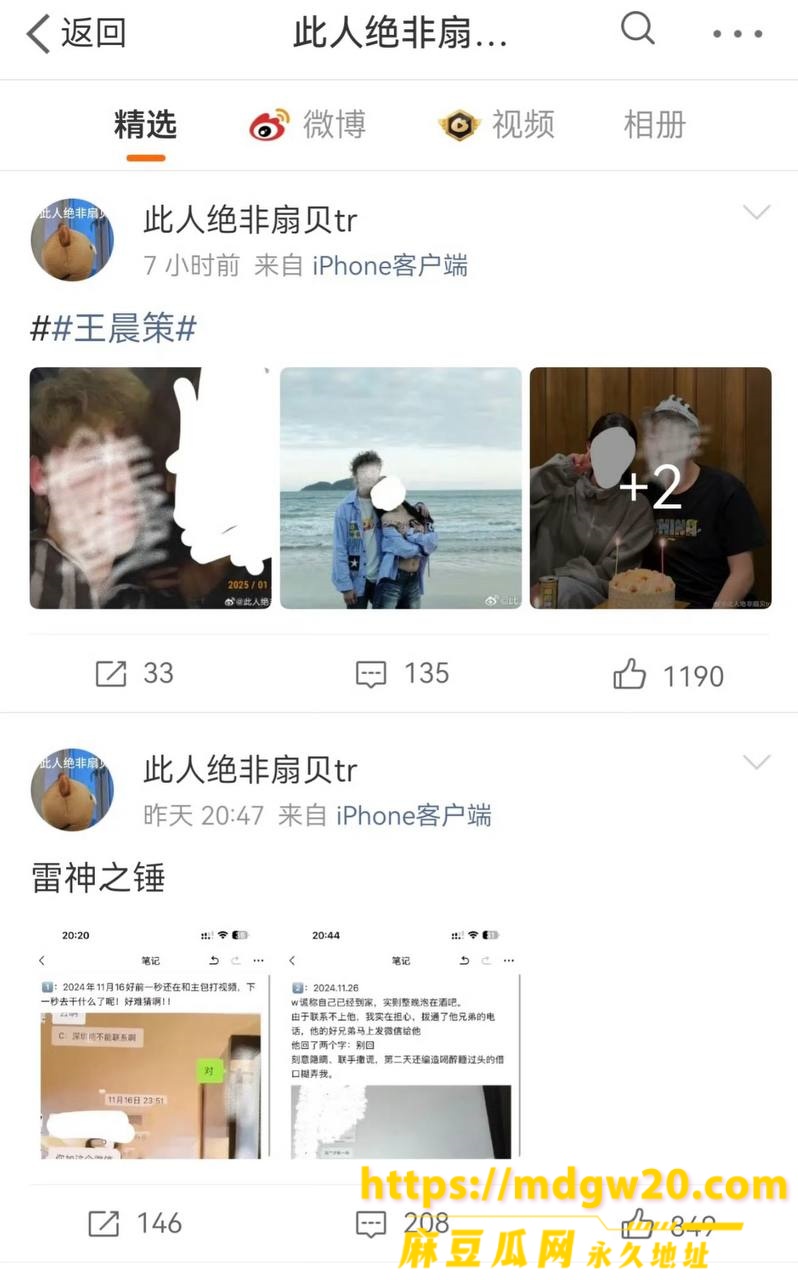798x1280 pixels.
Task: Open the search magnifier icon
Action: 637,28
